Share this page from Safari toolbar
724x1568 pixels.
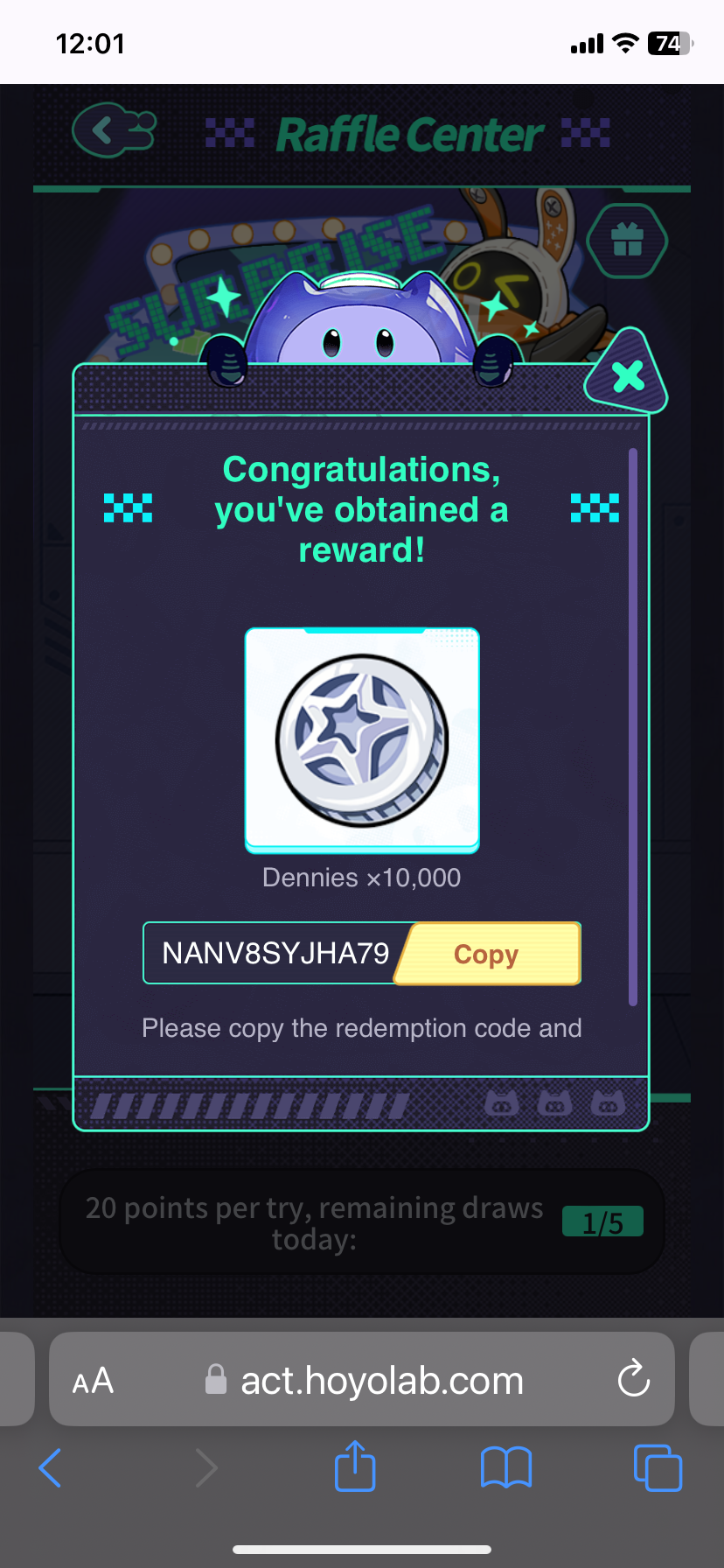(355, 1466)
